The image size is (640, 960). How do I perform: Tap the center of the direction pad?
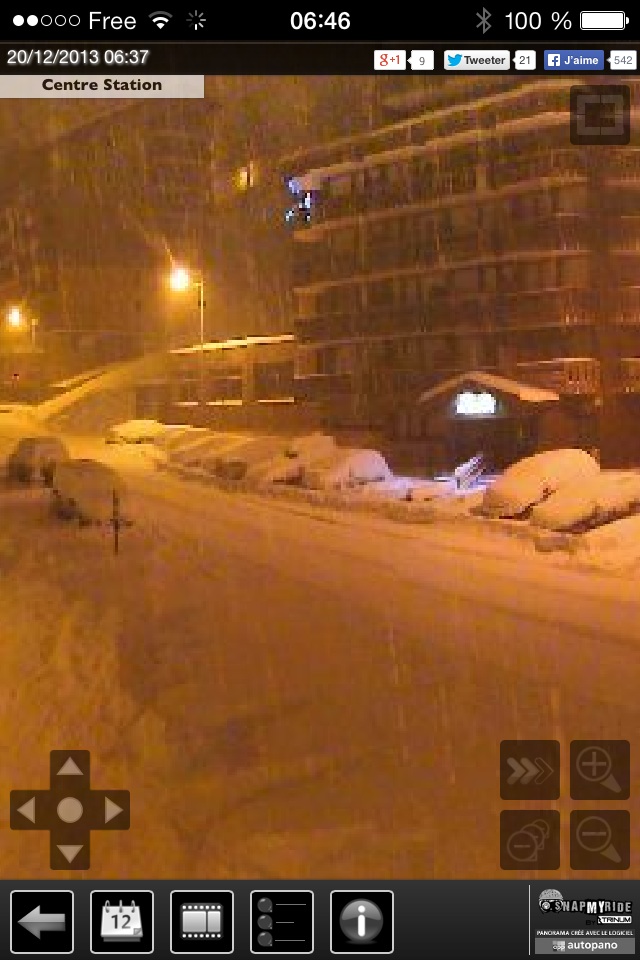[x=69, y=810]
